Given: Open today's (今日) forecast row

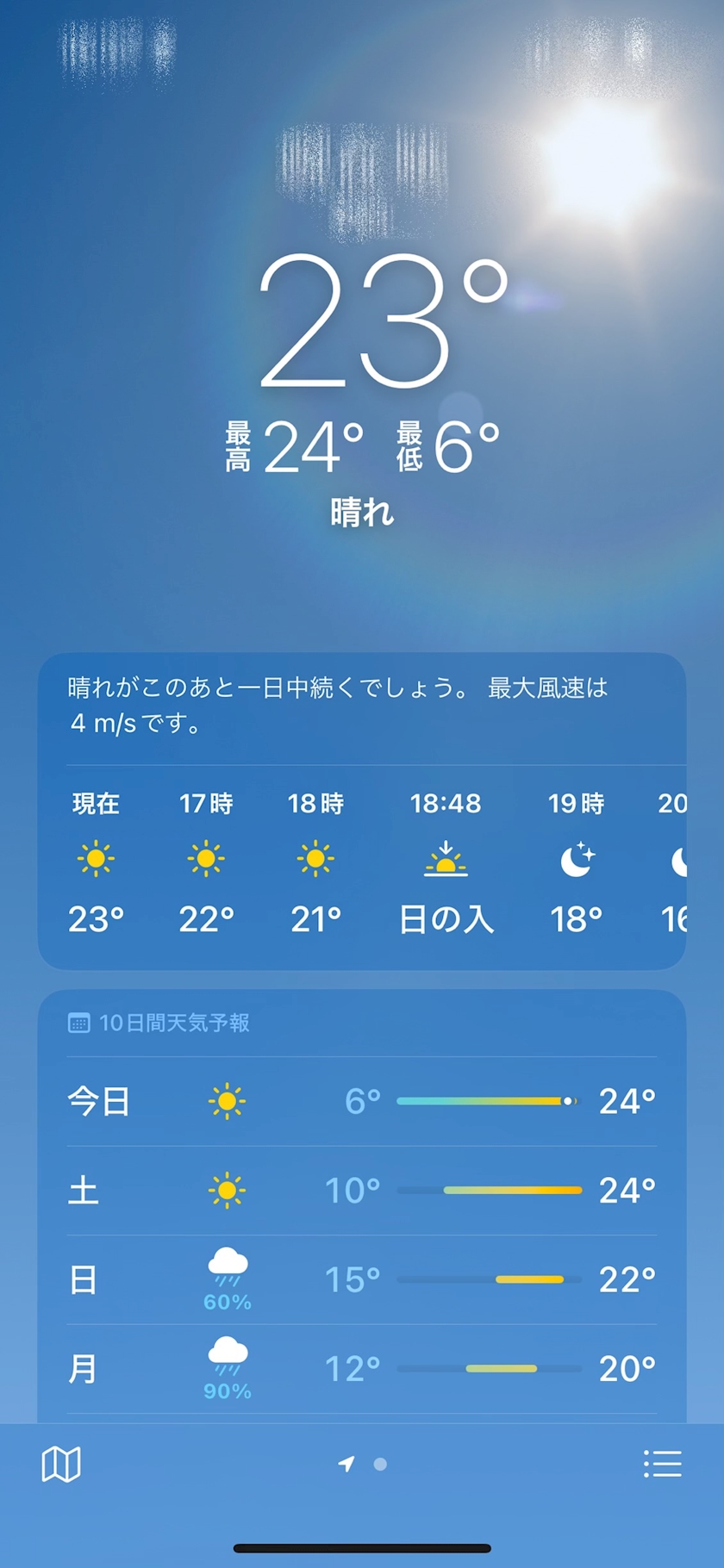Looking at the screenshot, I should point(361,1101).
